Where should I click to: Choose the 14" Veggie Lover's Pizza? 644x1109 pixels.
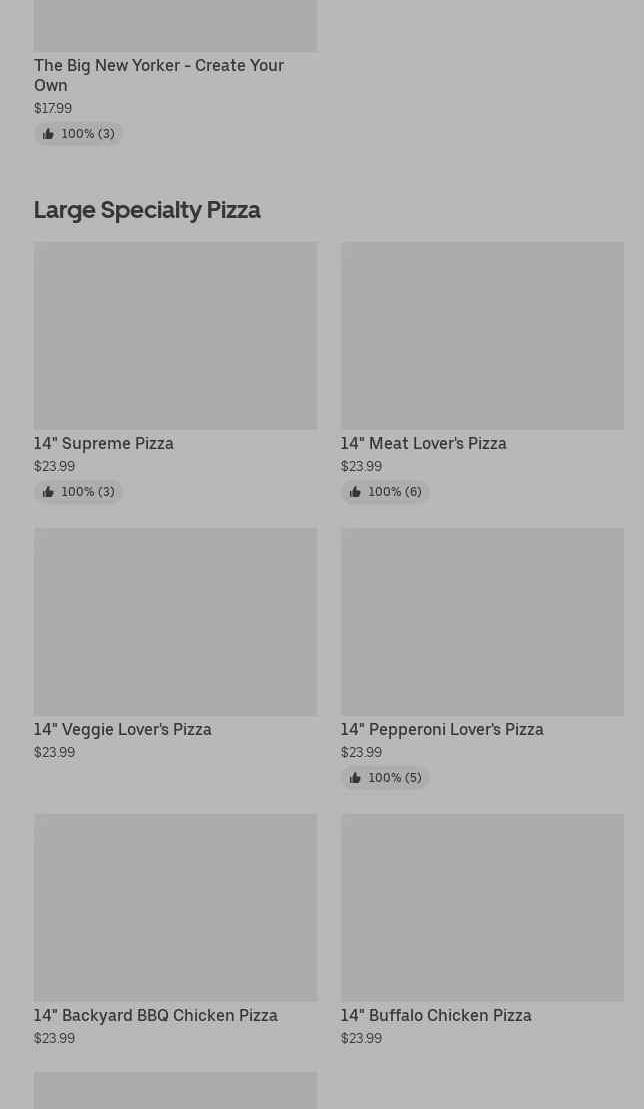pyautogui.click(x=175, y=622)
